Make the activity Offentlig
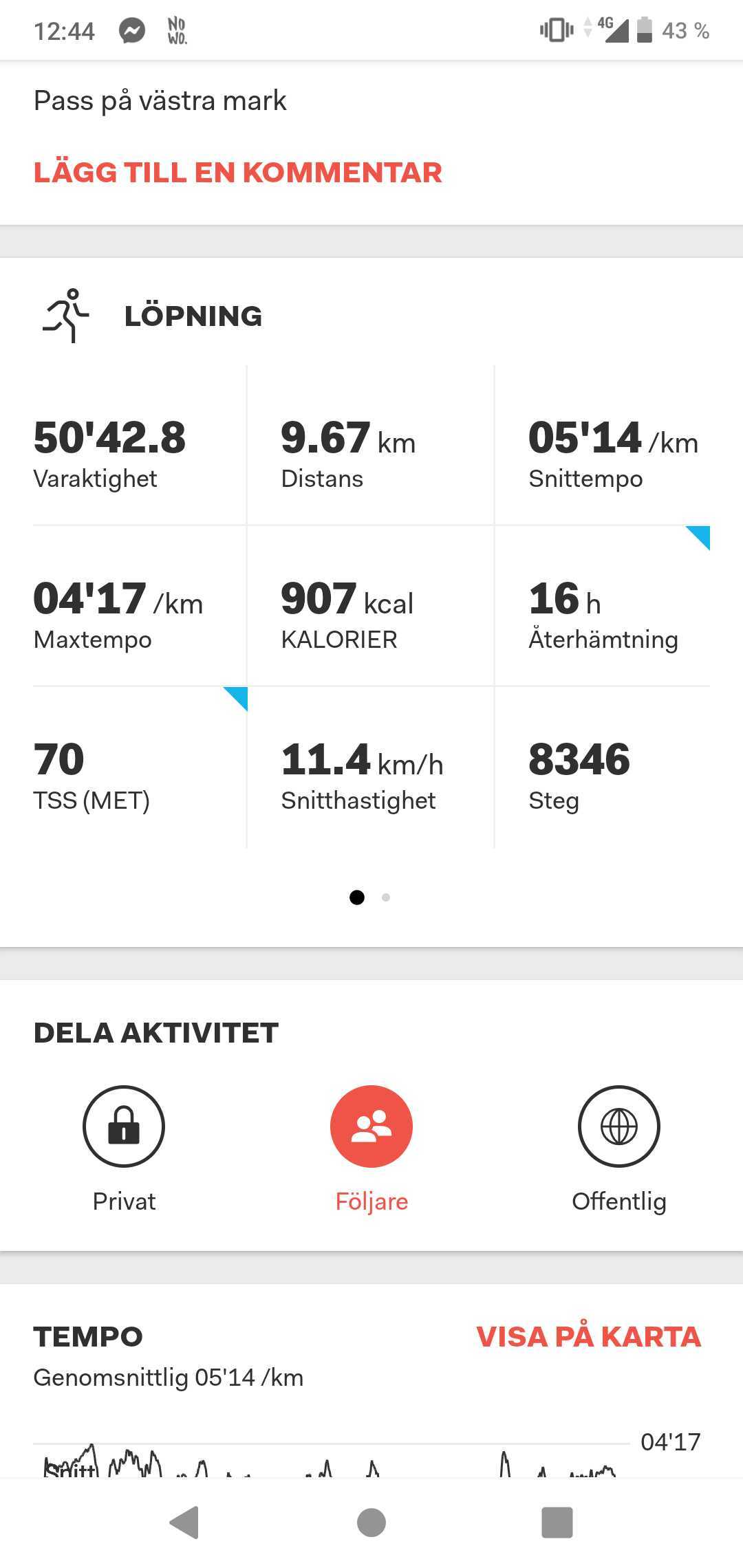This screenshot has height=1568, width=743. pyautogui.click(x=619, y=1126)
